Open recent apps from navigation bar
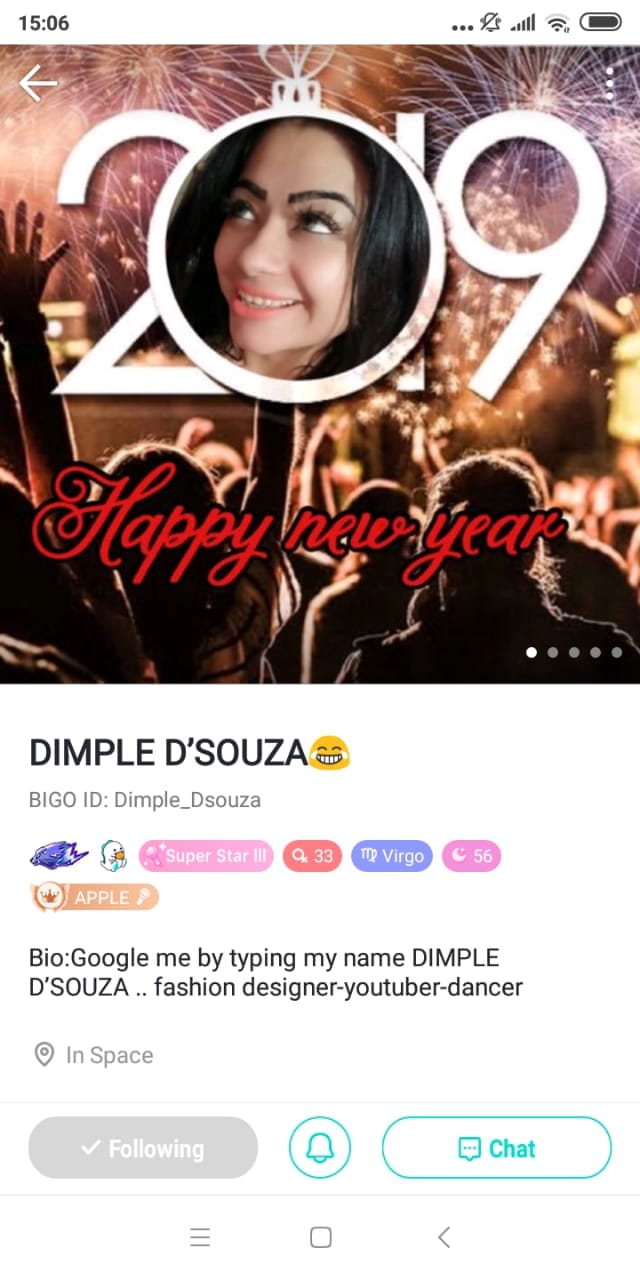The image size is (640, 1280). click(200, 1237)
